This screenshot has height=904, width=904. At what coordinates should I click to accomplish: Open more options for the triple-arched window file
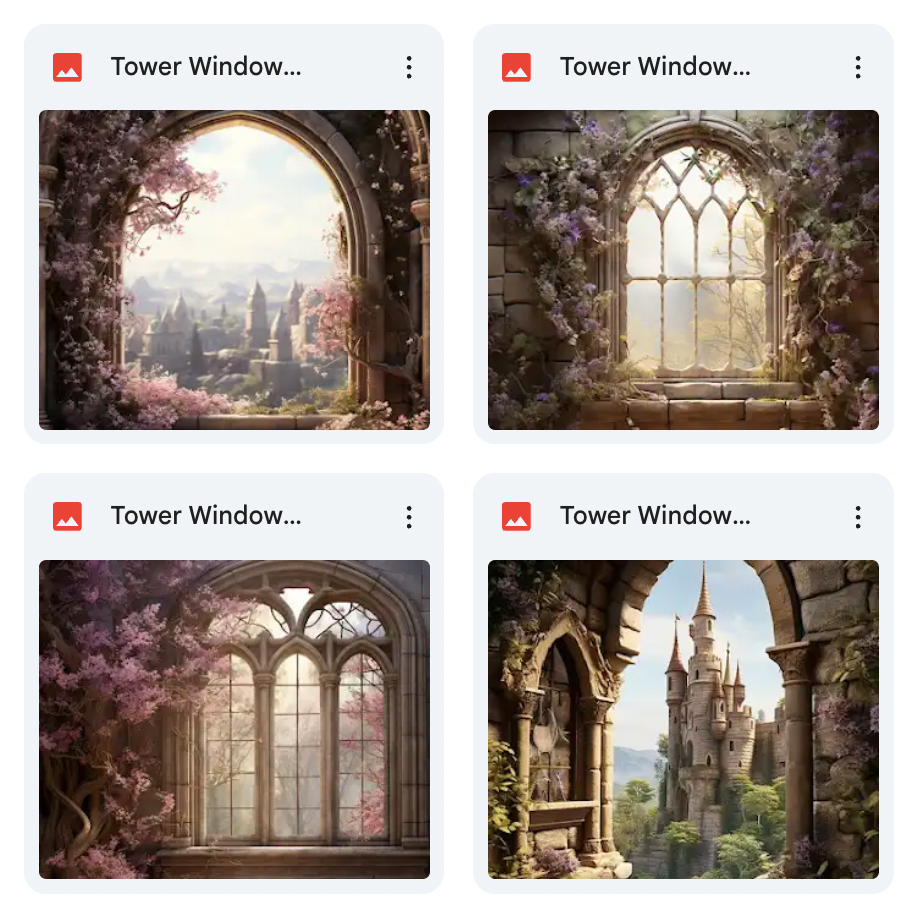click(x=409, y=517)
